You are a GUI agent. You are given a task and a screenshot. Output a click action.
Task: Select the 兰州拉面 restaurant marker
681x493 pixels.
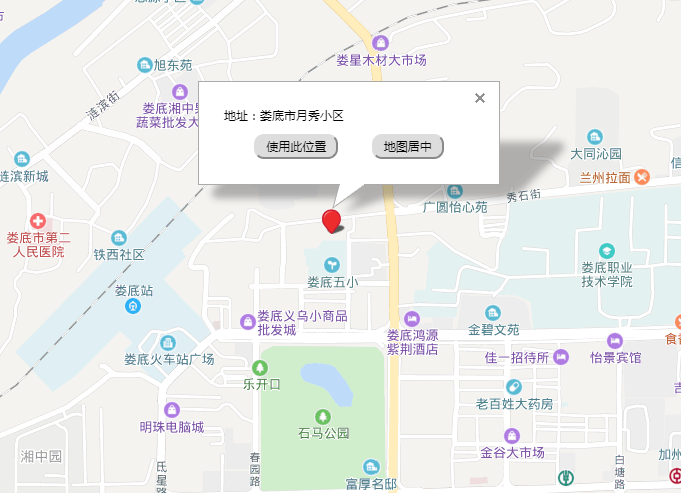(642, 177)
